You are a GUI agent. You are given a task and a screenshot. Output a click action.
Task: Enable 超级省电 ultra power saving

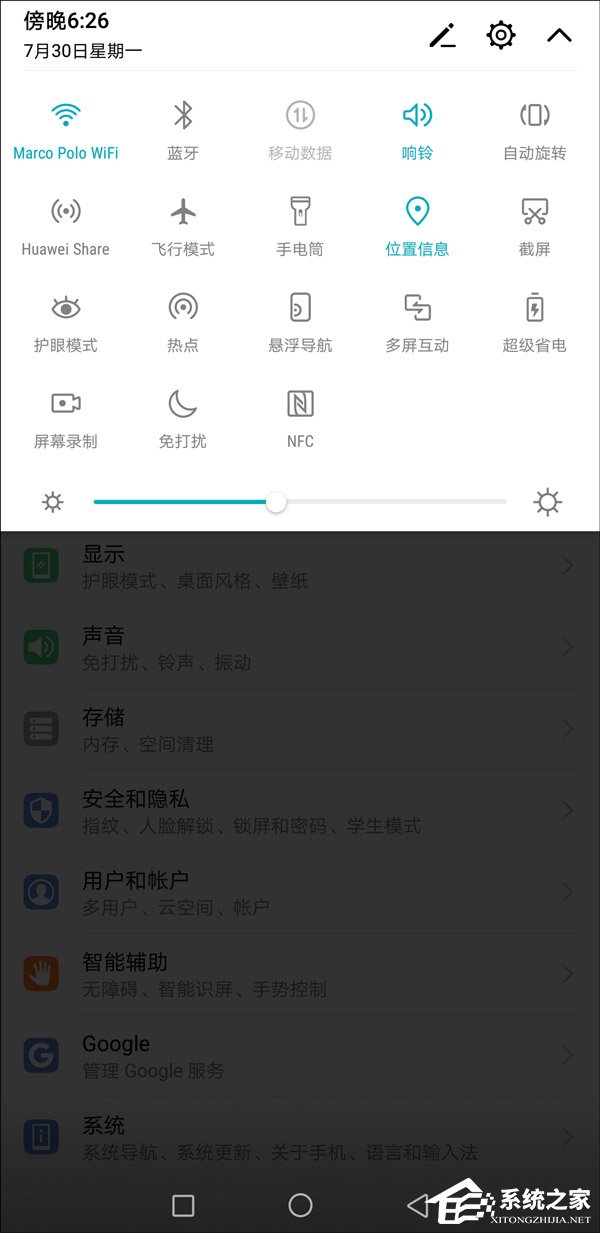535,308
